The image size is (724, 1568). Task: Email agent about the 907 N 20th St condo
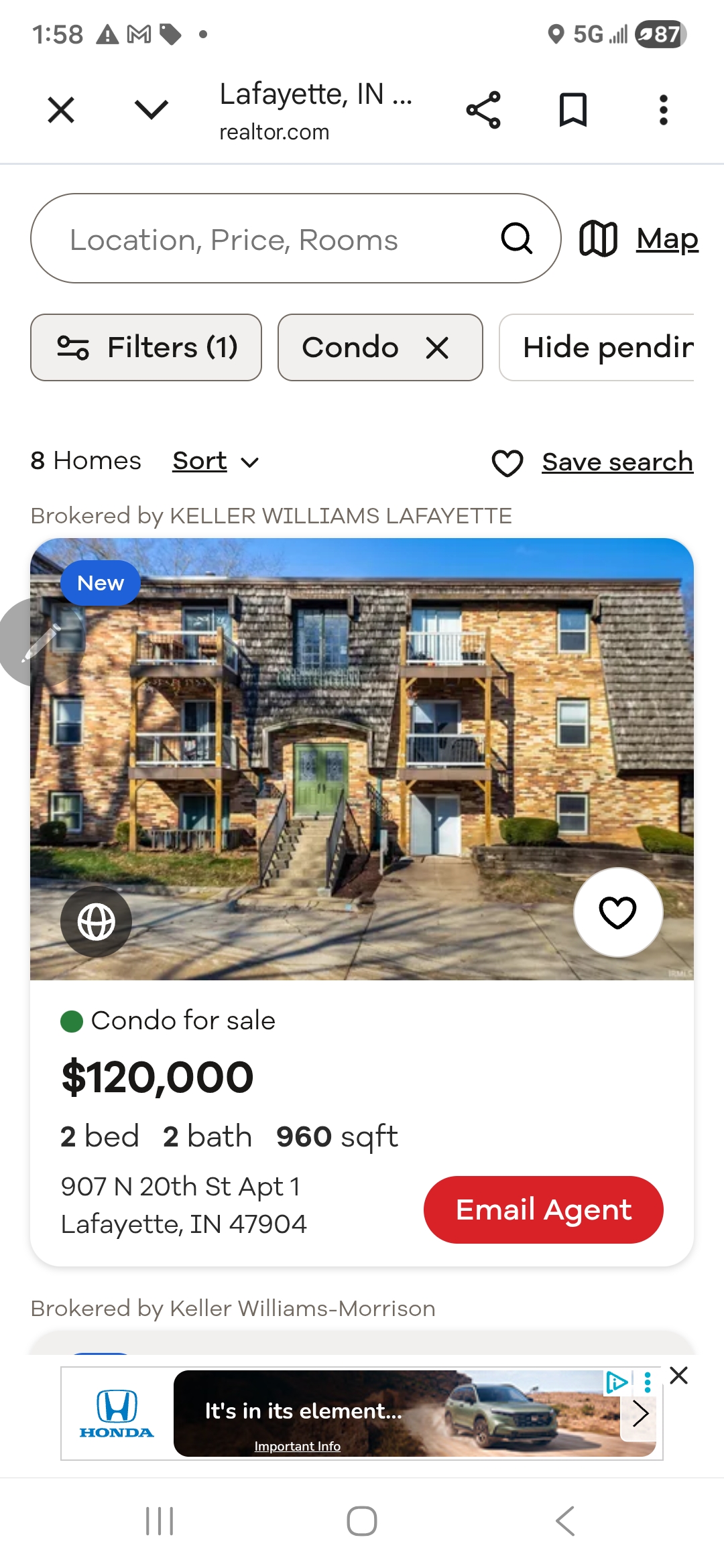[x=543, y=1210]
